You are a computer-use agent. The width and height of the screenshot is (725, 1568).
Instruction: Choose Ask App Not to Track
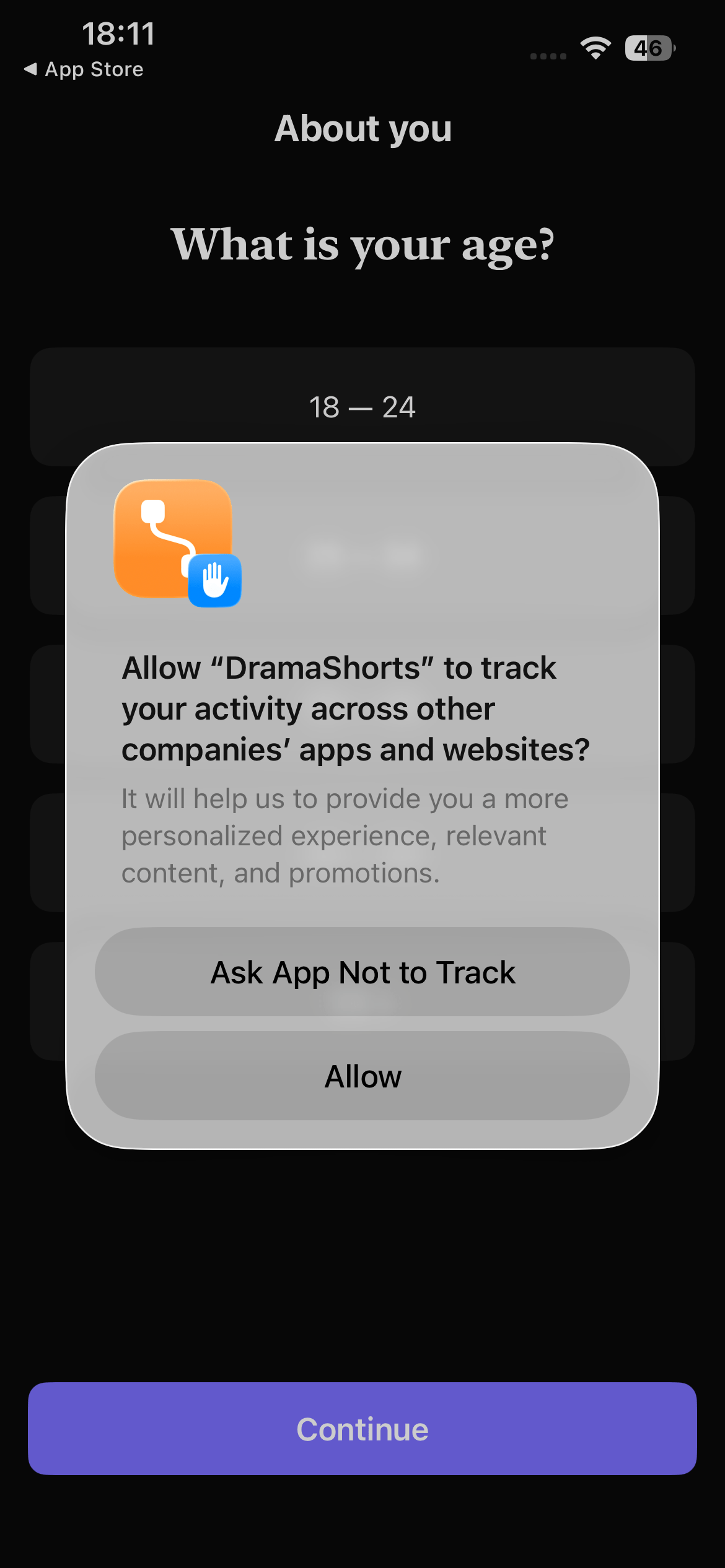tap(362, 972)
